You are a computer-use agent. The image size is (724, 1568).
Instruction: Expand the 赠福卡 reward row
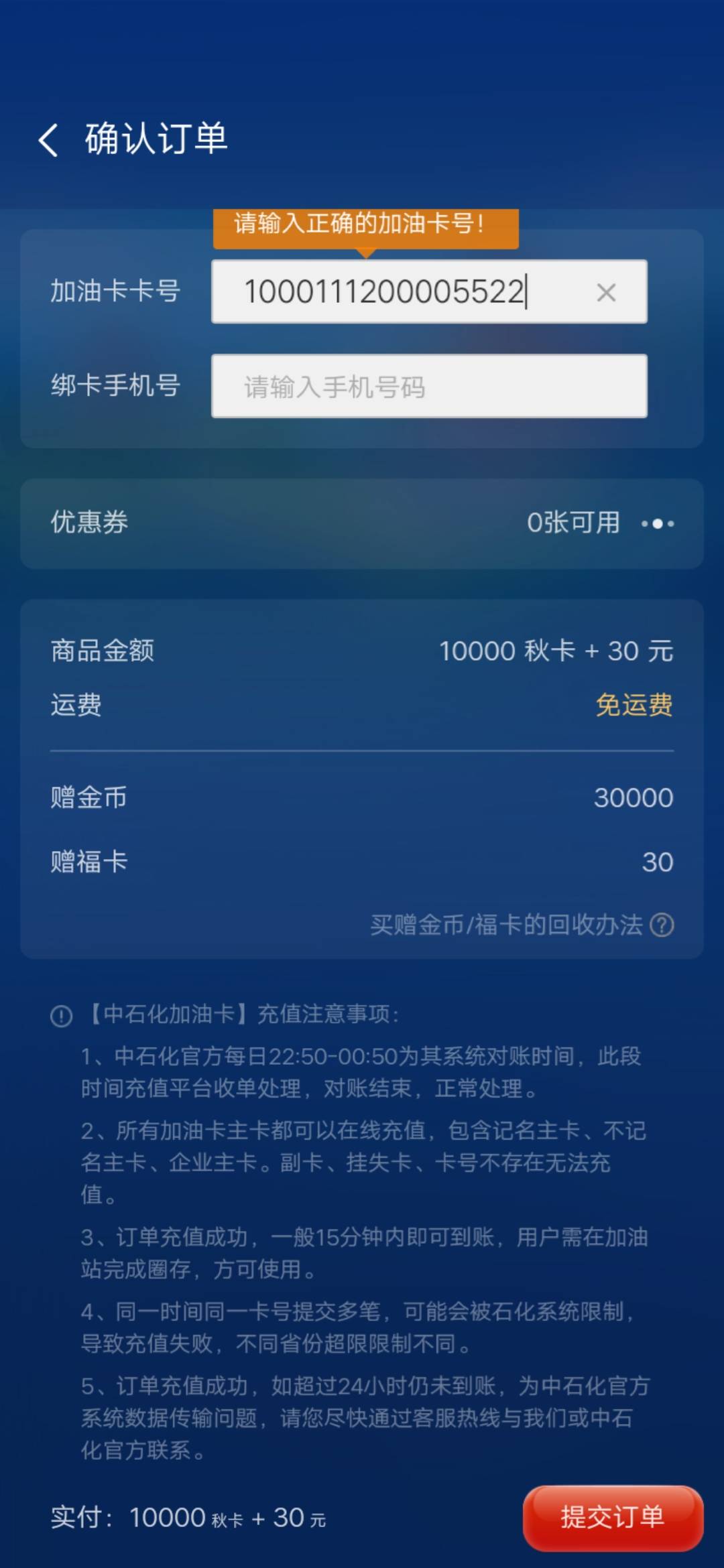coord(362,861)
